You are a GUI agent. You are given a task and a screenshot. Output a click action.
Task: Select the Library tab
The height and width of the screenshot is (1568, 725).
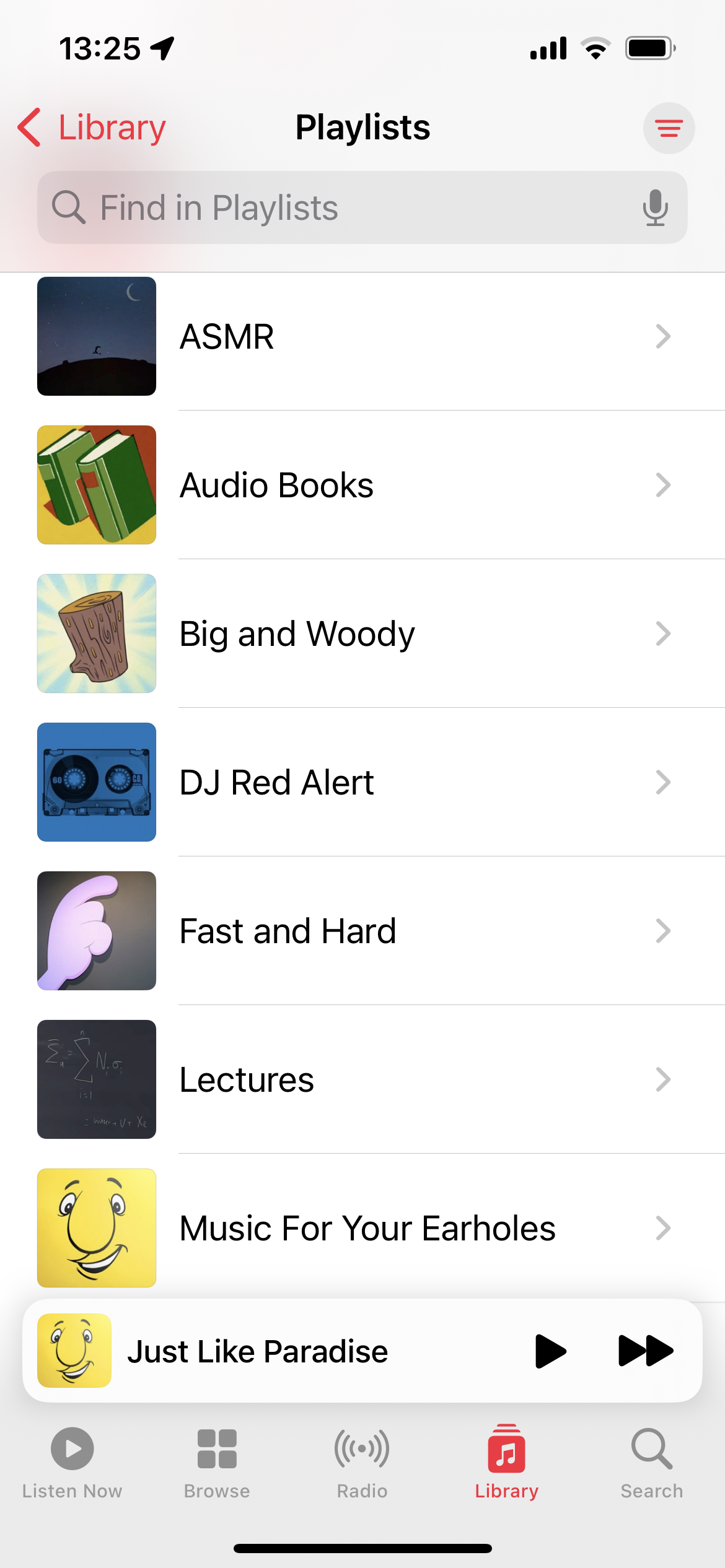[507, 1463]
